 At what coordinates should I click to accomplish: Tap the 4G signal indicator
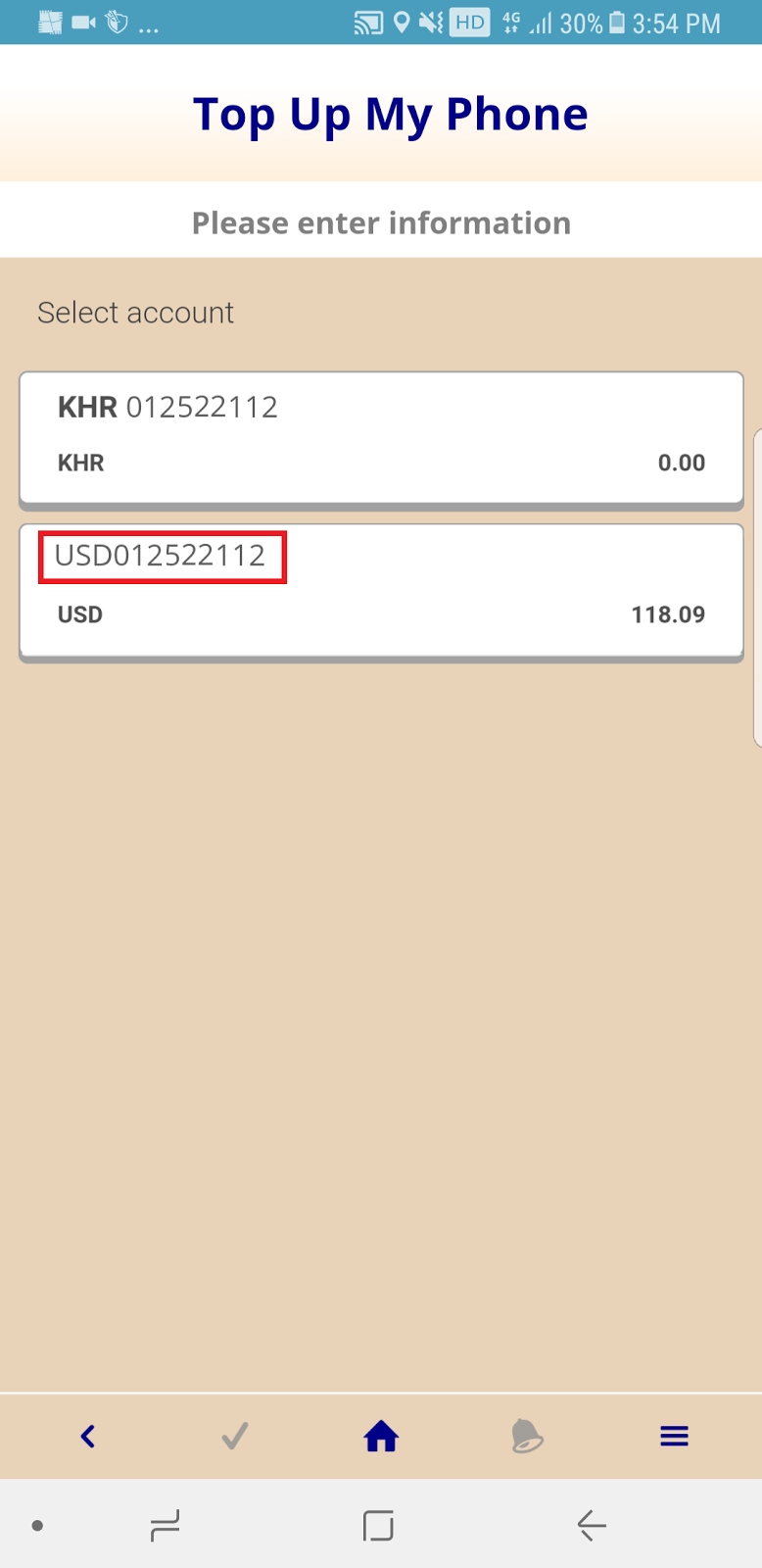(511, 22)
